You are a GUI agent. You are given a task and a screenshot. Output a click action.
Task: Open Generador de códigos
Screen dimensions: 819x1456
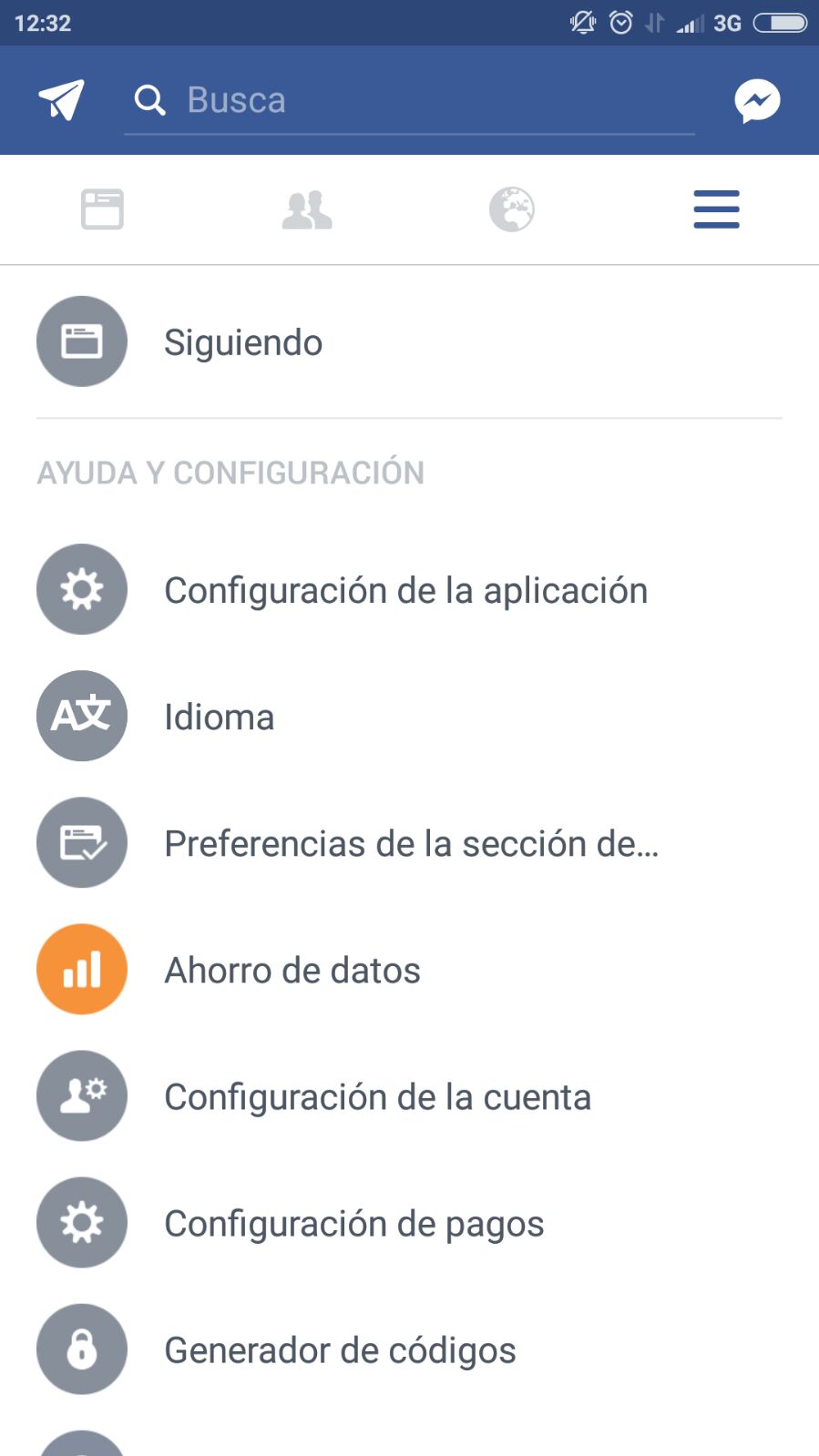[x=409, y=1349]
